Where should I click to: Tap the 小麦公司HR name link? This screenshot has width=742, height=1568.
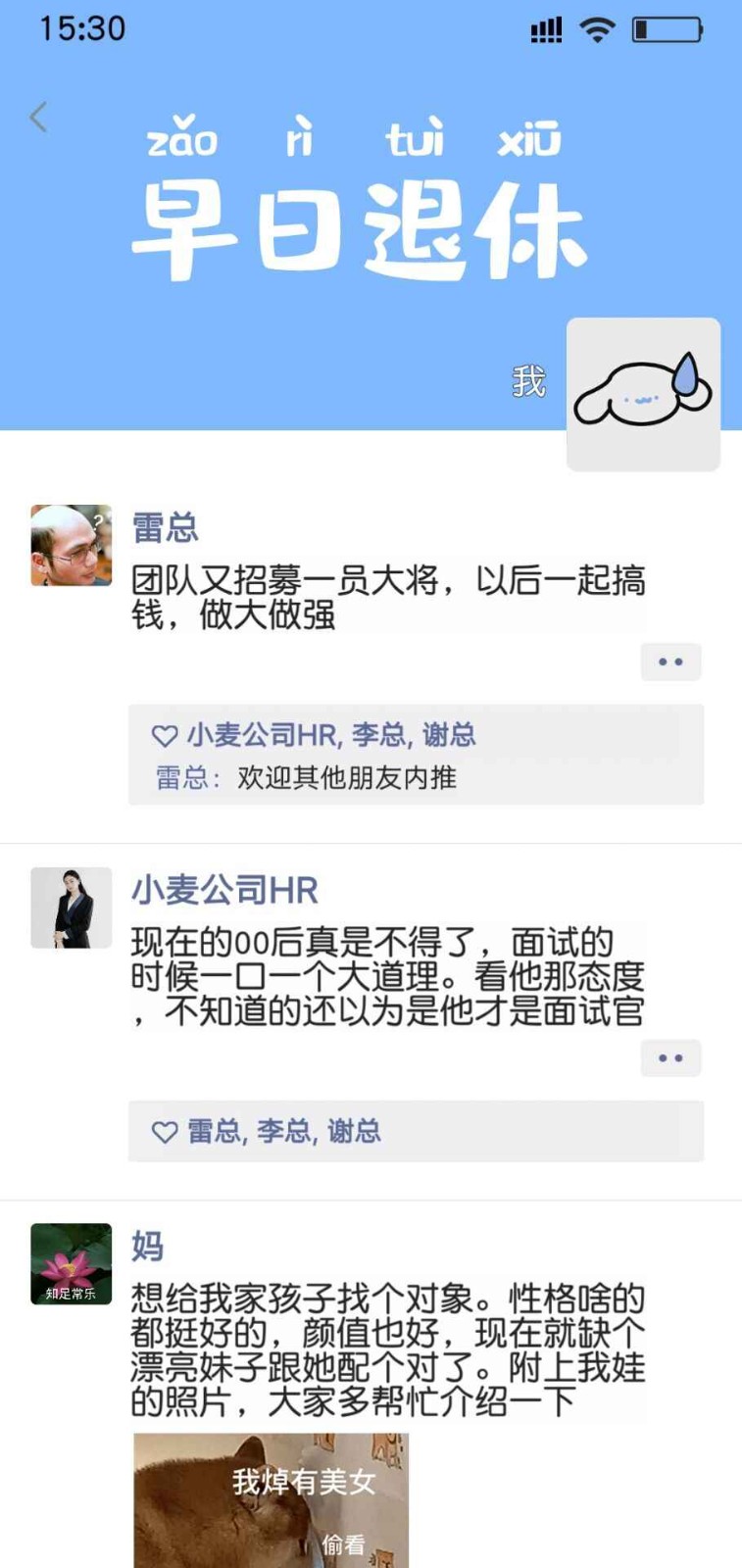[x=225, y=890]
